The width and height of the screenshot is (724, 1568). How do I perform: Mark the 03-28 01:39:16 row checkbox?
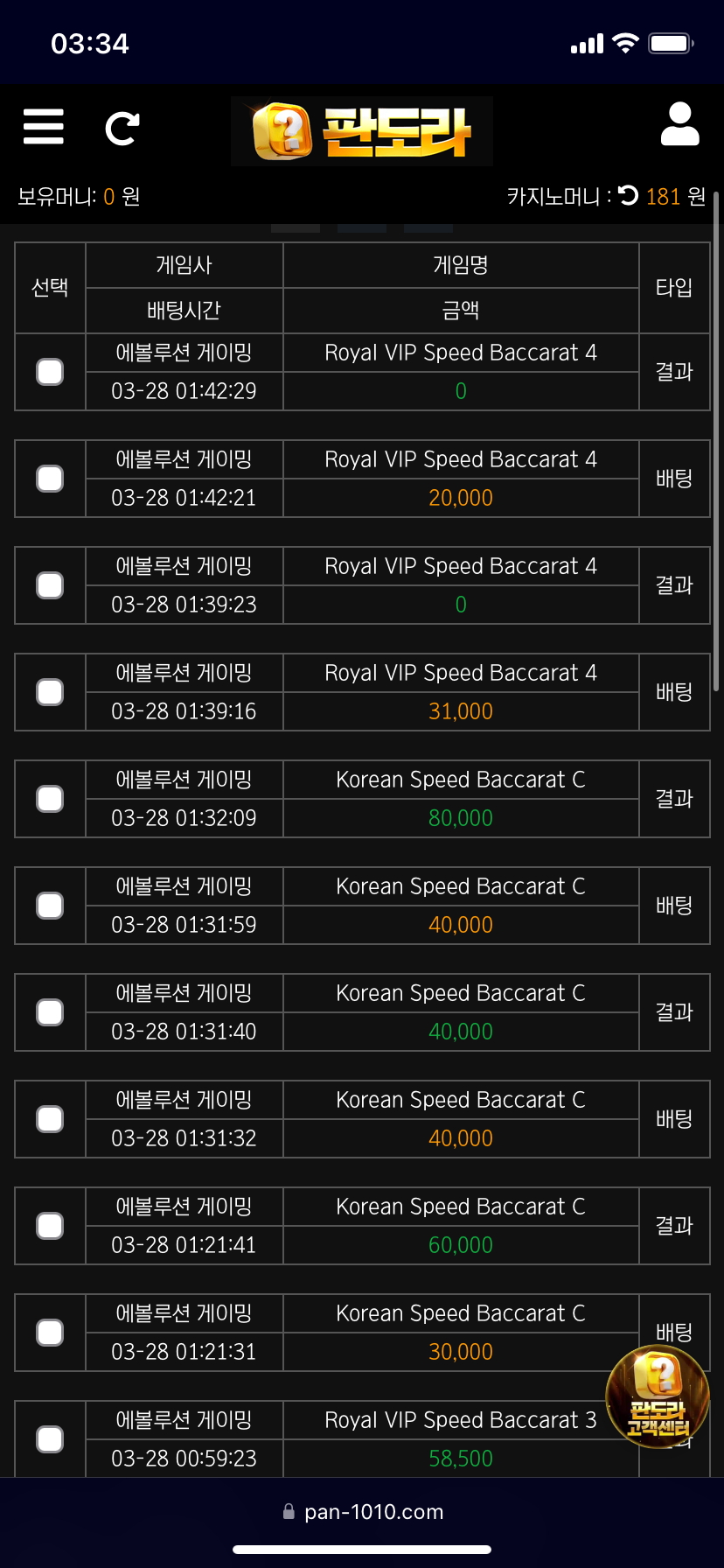pos(50,692)
